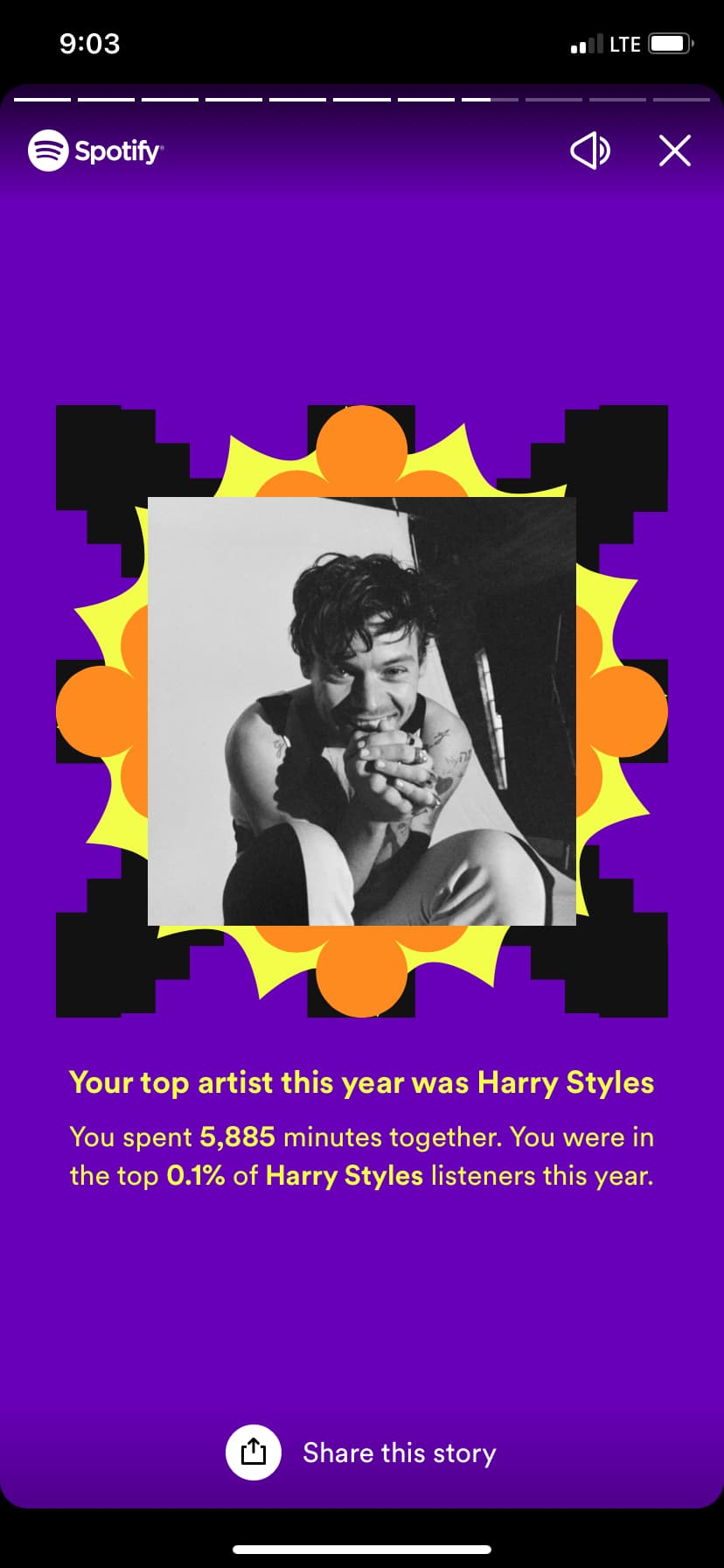Close the Spotify Wrapped story
724x1568 pixels.
[675, 150]
